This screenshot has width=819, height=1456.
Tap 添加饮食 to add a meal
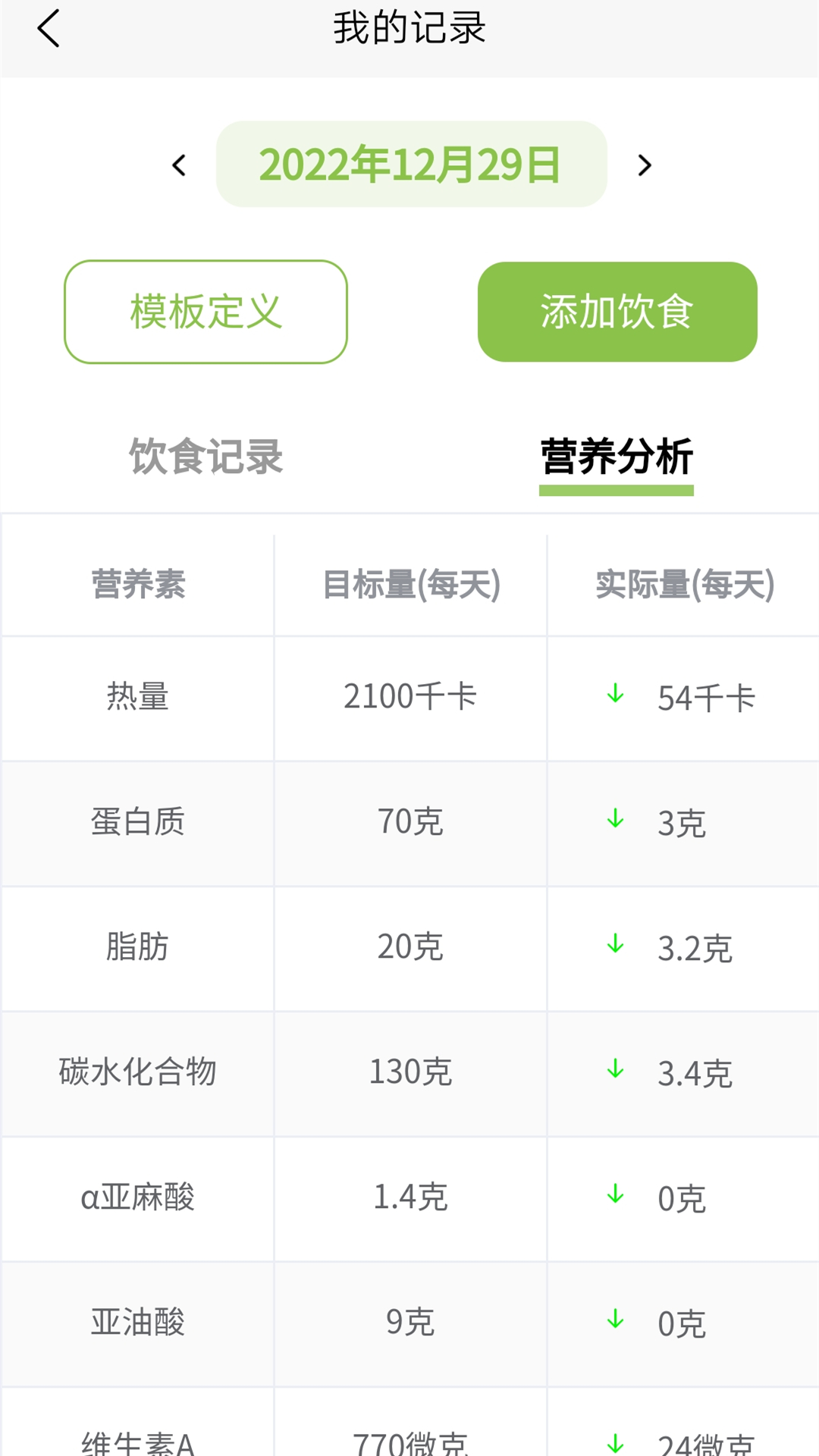[617, 312]
